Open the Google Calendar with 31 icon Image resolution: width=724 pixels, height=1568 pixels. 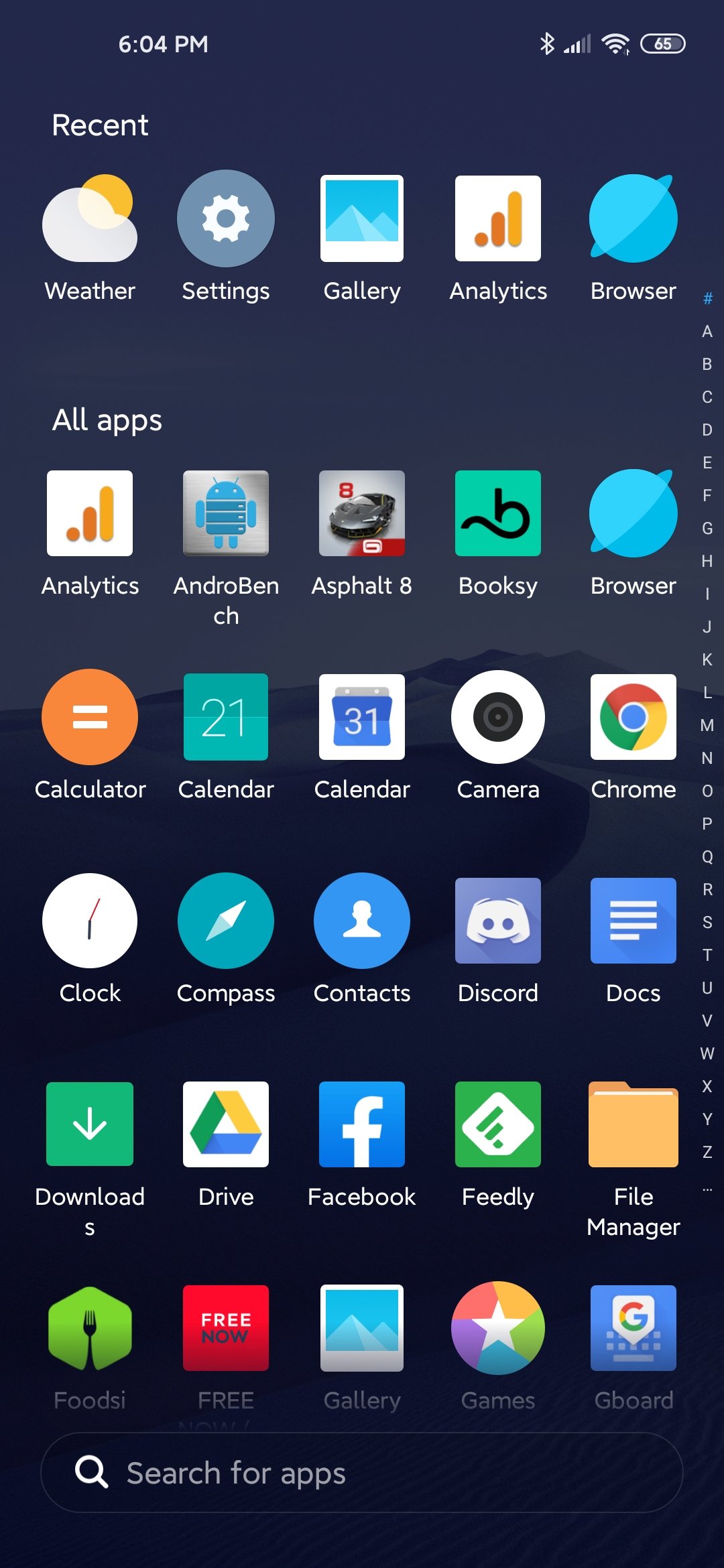click(362, 718)
